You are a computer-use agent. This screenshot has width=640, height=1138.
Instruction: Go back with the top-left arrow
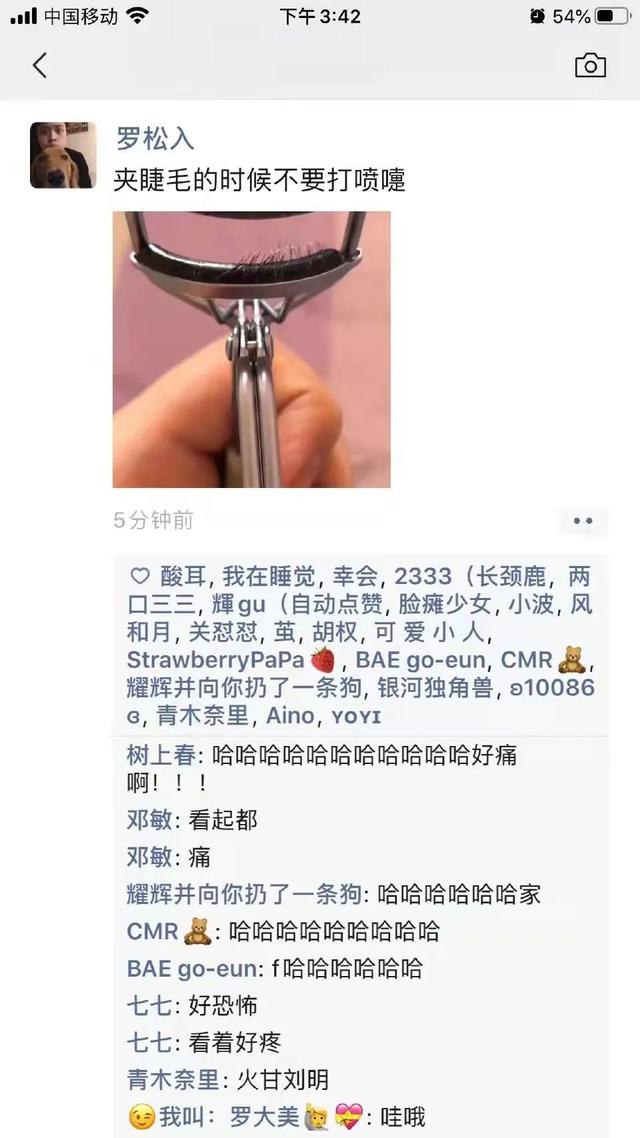coord(40,65)
